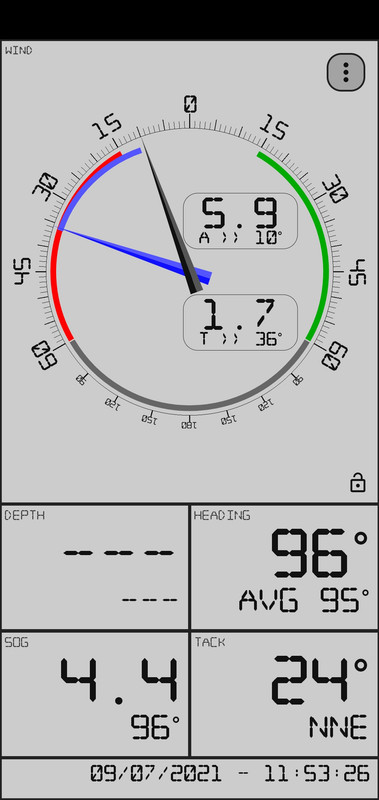Open the Depth panel
379x800 pixels.
point(95,567)
